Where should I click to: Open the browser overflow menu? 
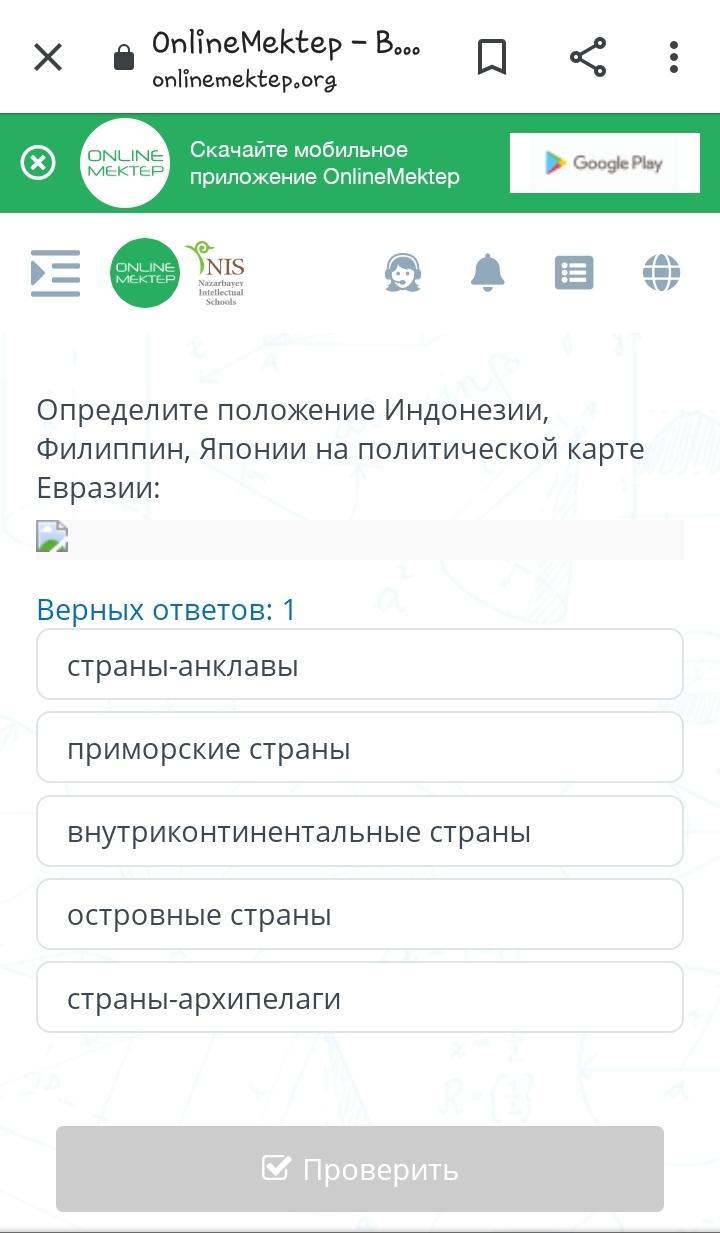click(x=674, y=57)
